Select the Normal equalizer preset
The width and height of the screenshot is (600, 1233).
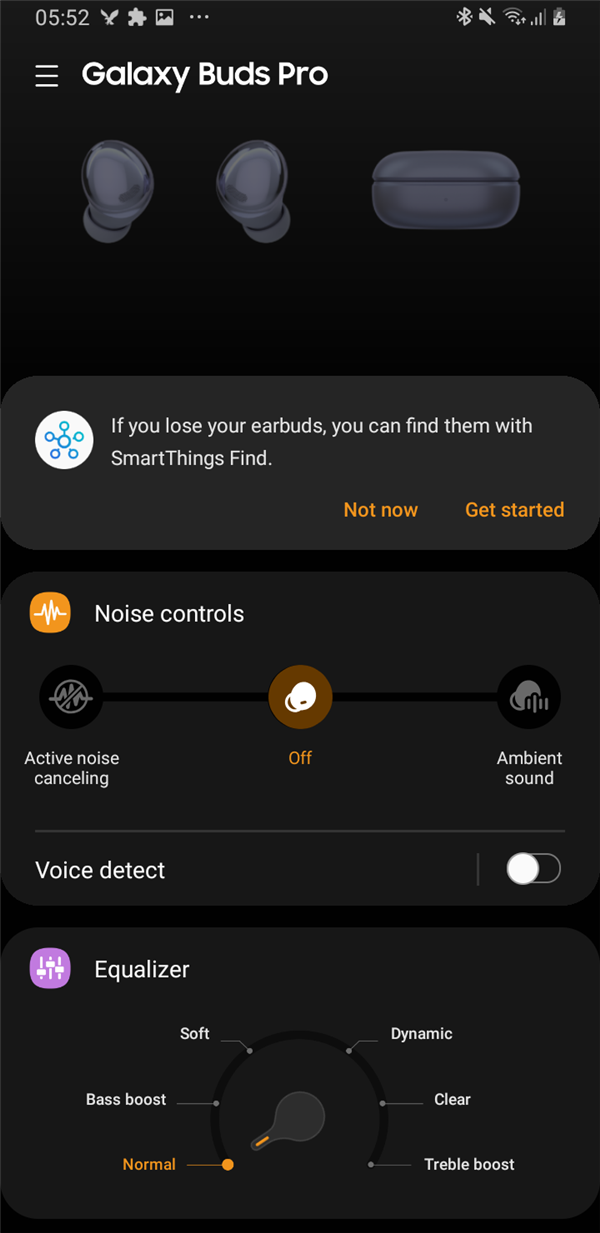pos(149,1164)
